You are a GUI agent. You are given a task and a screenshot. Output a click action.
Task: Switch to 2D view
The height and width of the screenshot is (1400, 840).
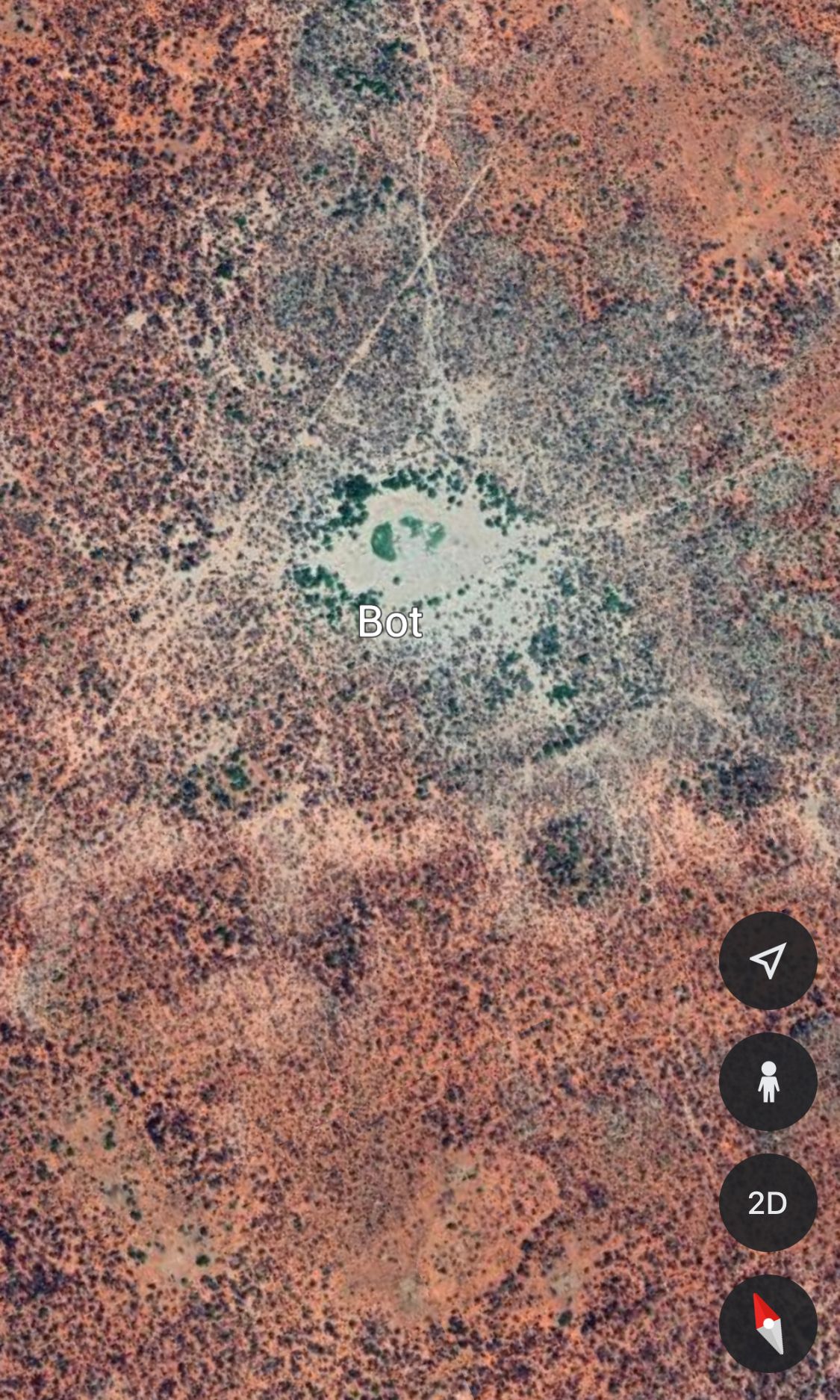pos(768,1203)
